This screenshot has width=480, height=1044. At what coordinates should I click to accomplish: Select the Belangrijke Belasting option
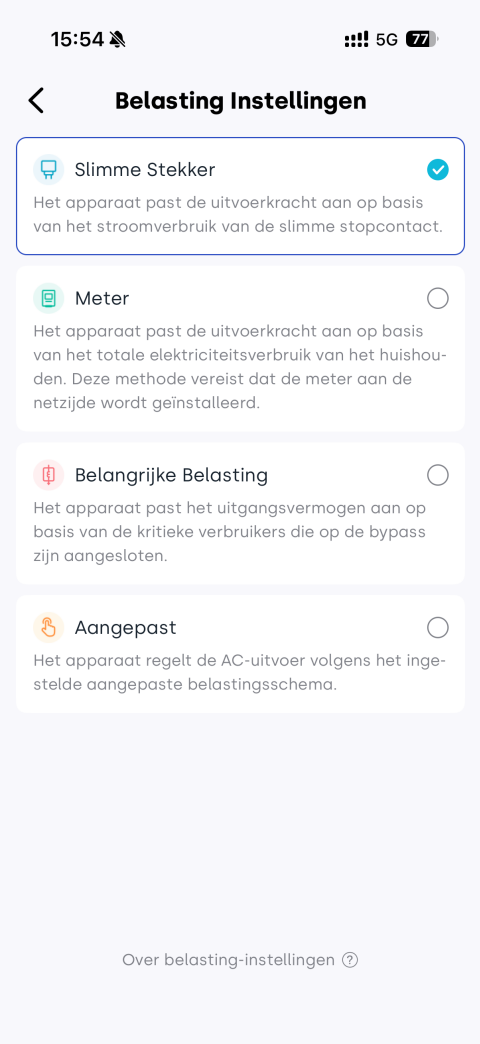(x=240, y=513)
